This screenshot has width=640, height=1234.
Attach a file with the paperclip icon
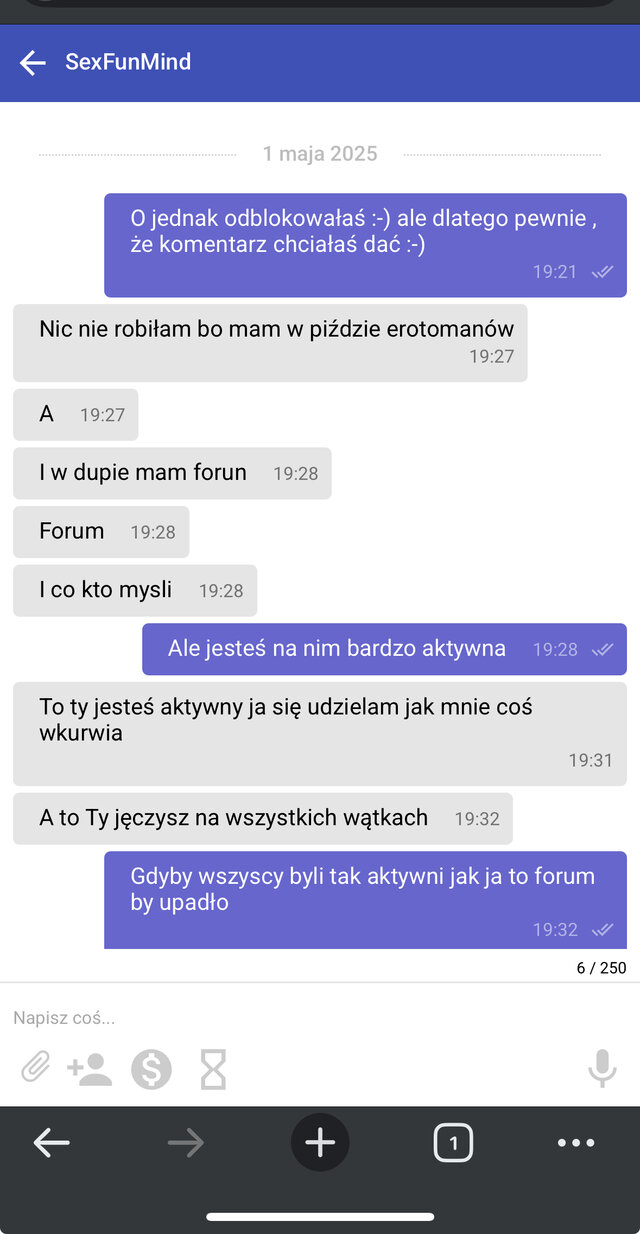point(36,1069)
